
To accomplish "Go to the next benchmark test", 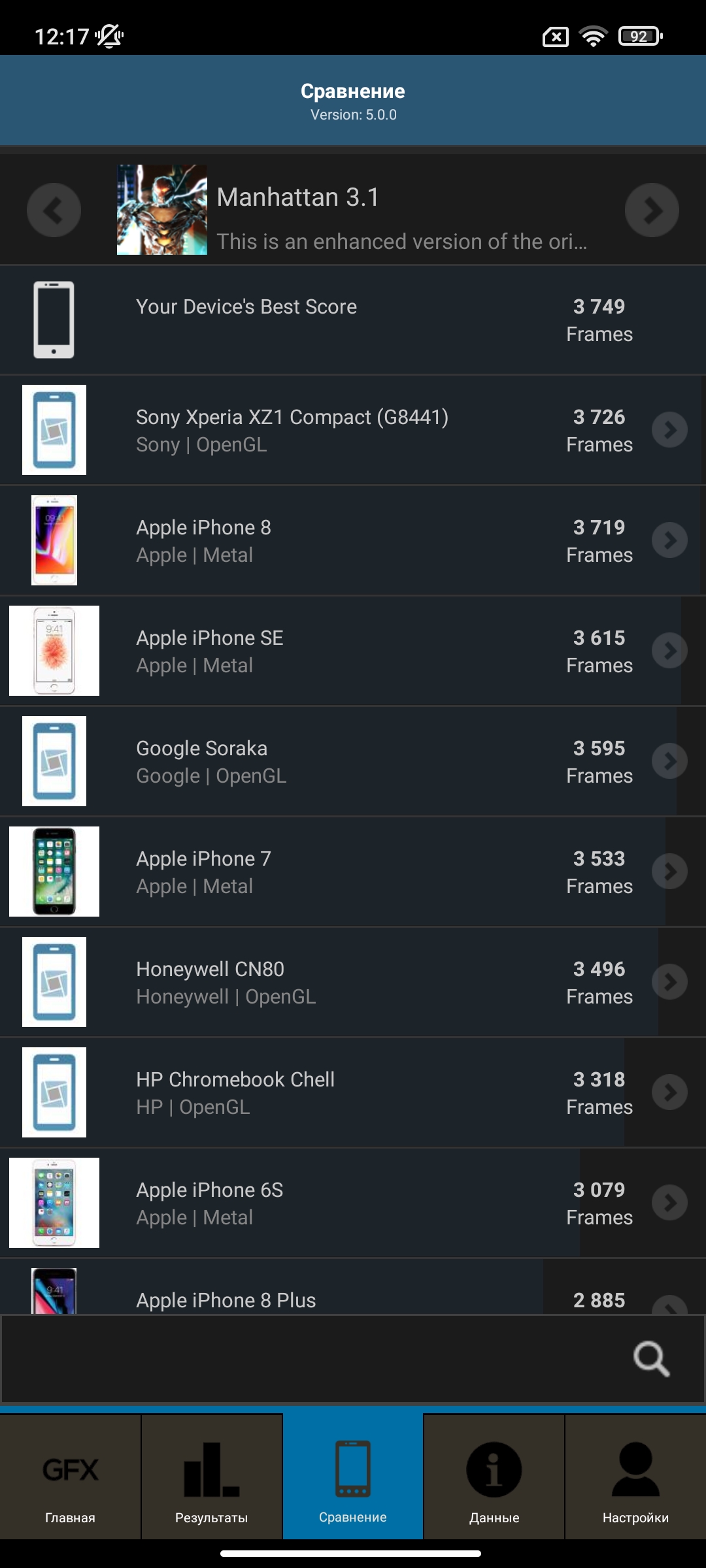I will pos(652,210).
